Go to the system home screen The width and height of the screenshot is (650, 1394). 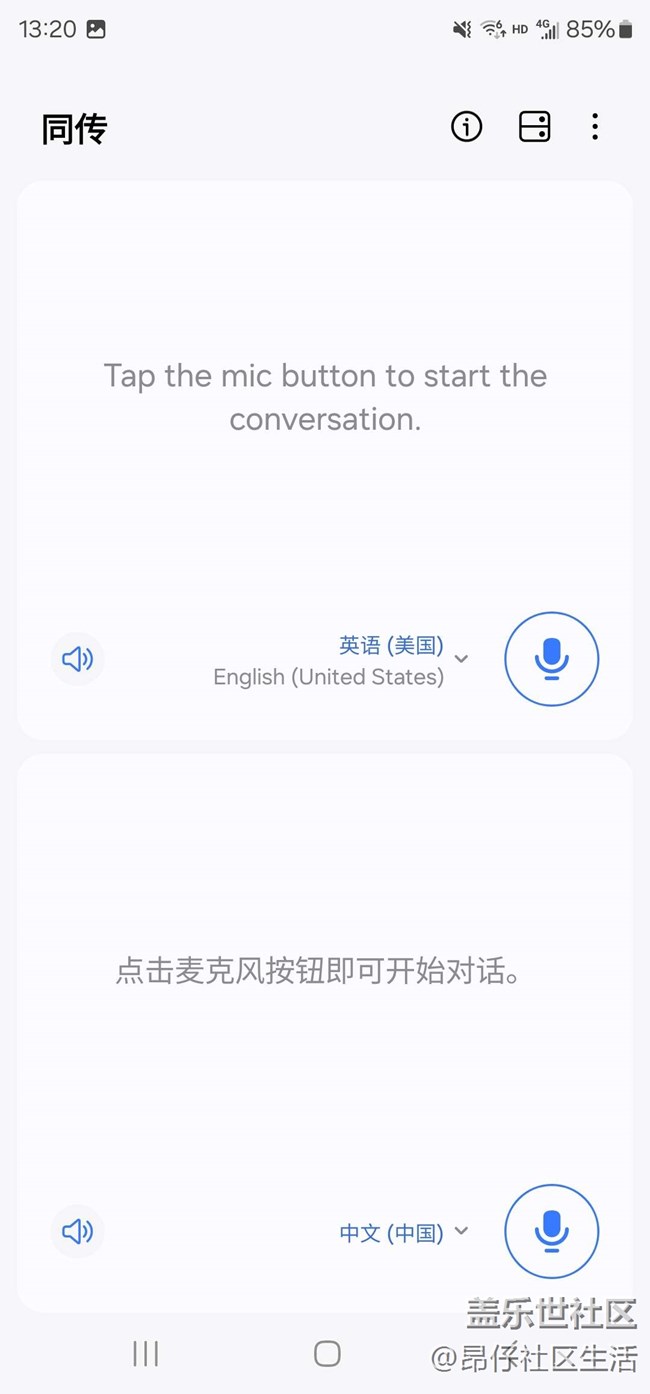[327, 1354]
